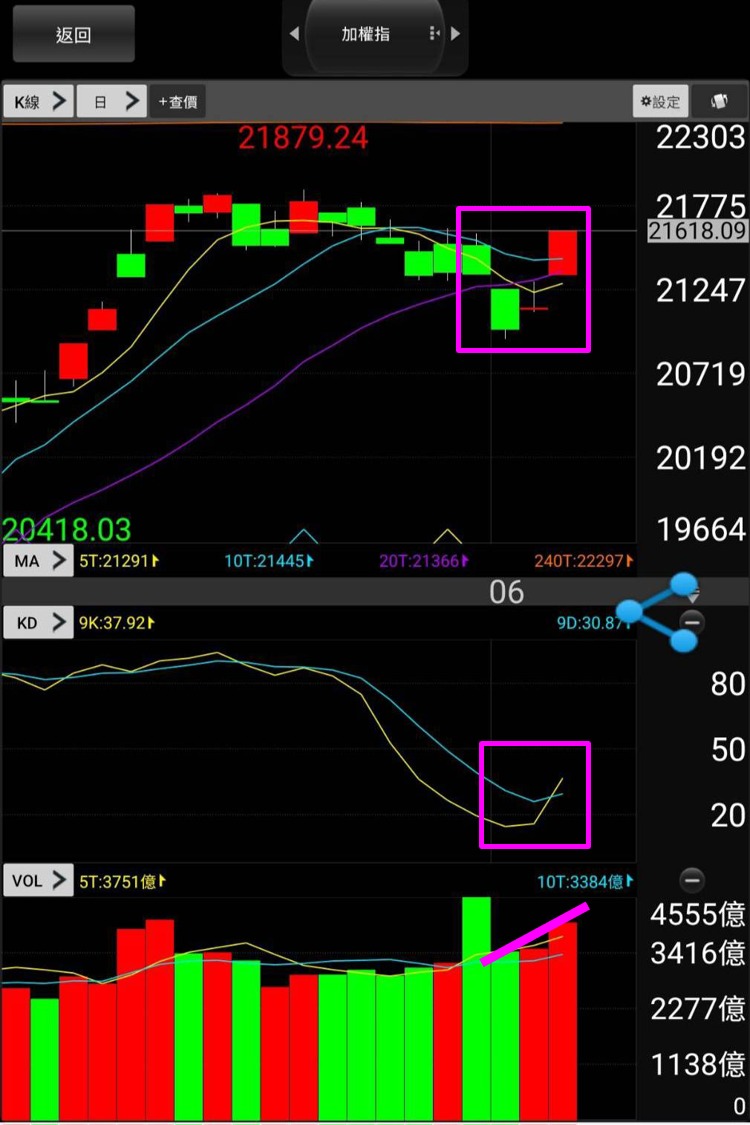The image size is (750, 1125).
Task: Open the KD indicator selector
Action: (38, 623)
